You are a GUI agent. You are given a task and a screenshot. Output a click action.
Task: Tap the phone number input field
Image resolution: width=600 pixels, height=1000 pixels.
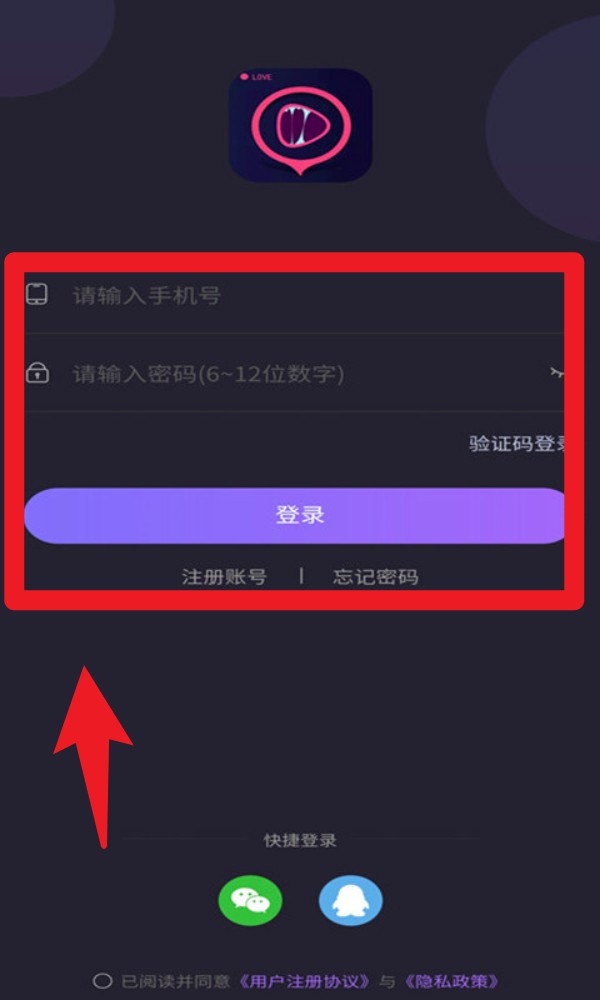(300, 296)
